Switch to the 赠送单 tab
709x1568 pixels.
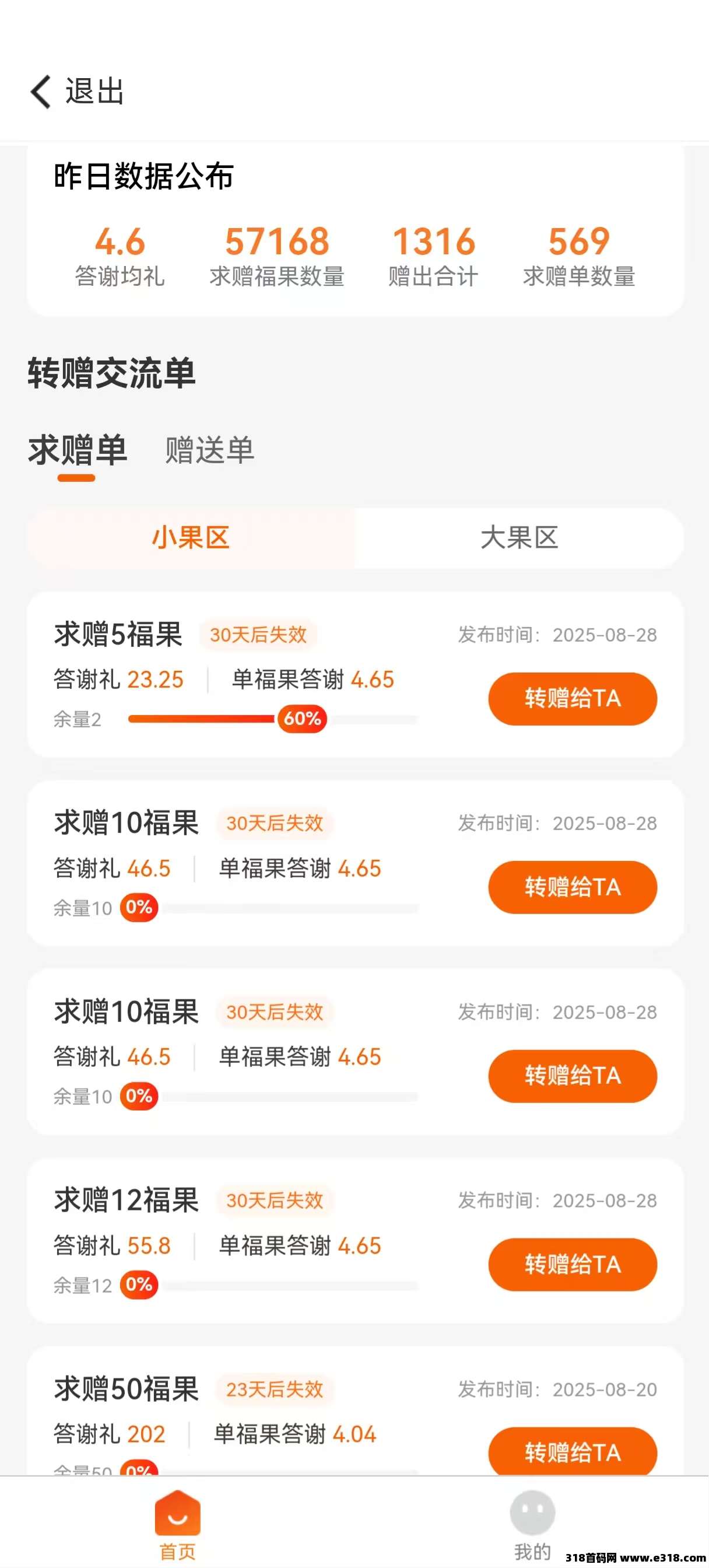209,450
